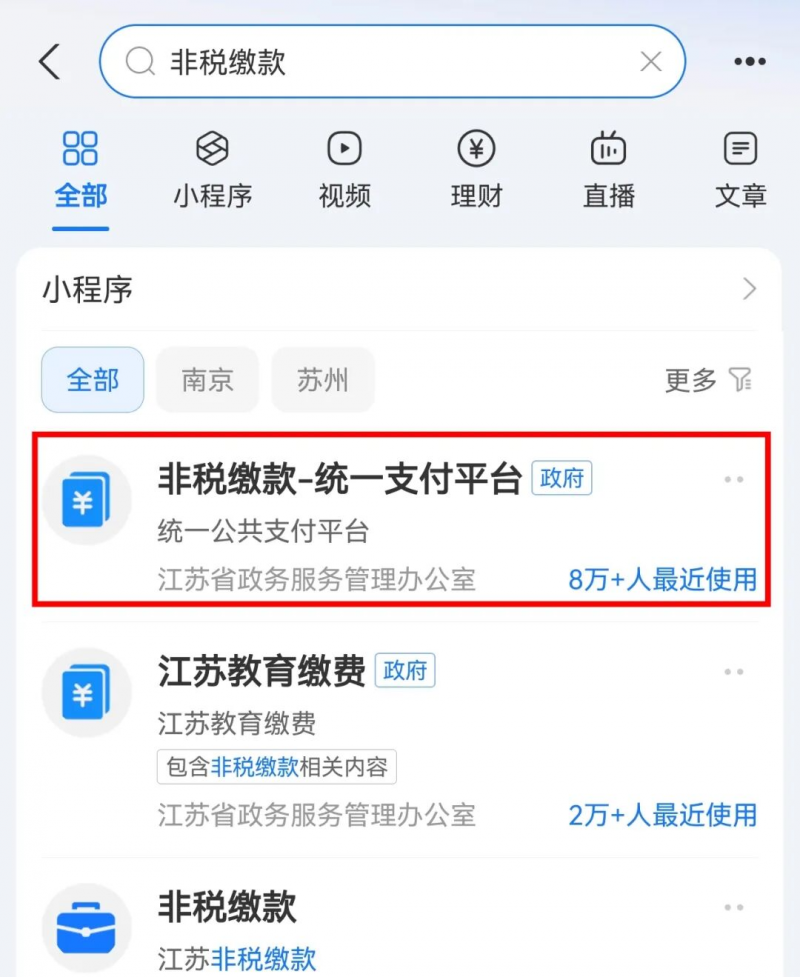Switch to the 小程序 tab

coord(212,168)
